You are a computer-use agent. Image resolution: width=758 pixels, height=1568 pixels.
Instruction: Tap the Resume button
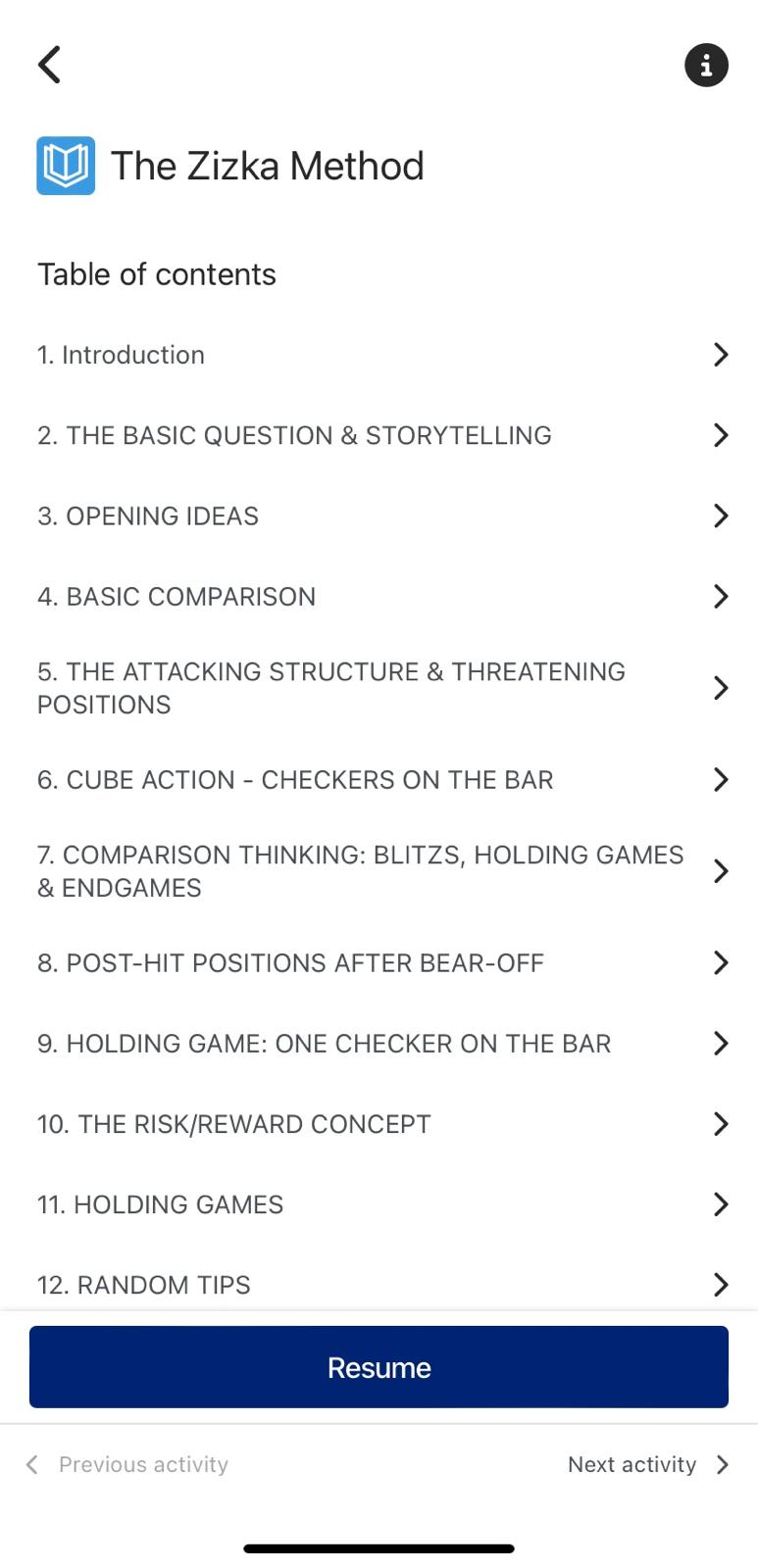pyautogui.click(x=379, y=1367)
